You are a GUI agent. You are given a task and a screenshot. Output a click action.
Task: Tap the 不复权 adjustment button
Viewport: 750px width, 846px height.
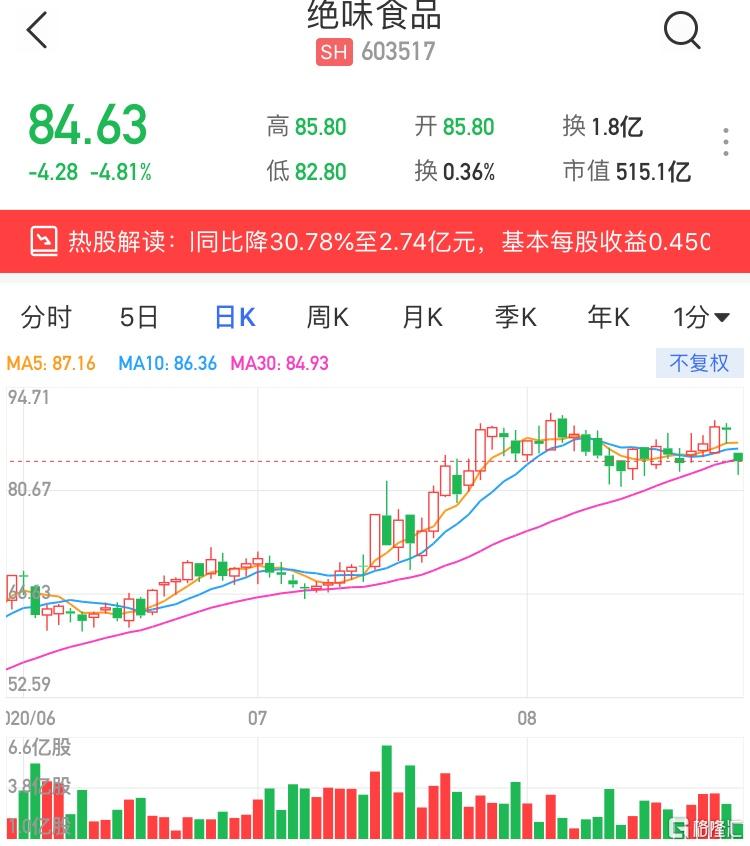[699, 363]
